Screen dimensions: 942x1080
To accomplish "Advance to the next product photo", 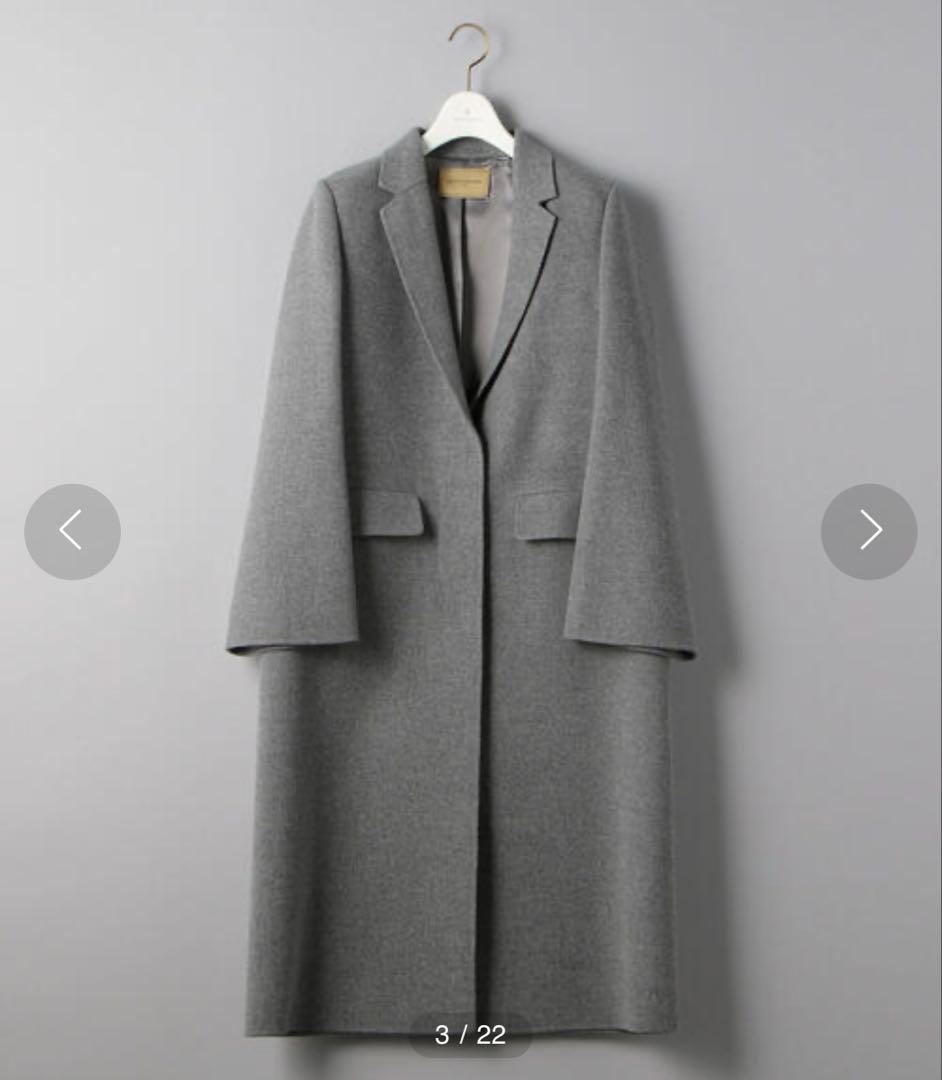I will coord(868,531).
